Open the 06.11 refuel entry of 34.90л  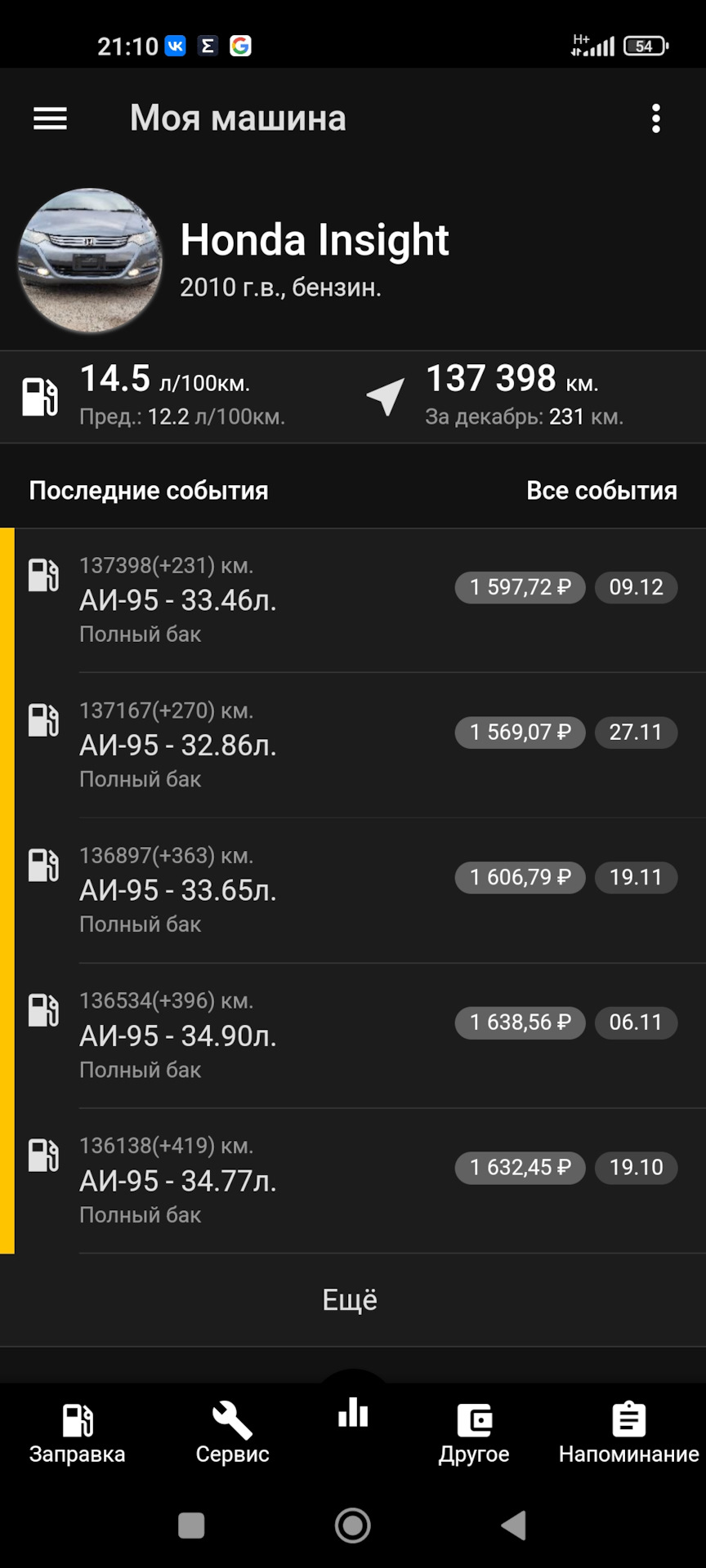coord(351,1035)
